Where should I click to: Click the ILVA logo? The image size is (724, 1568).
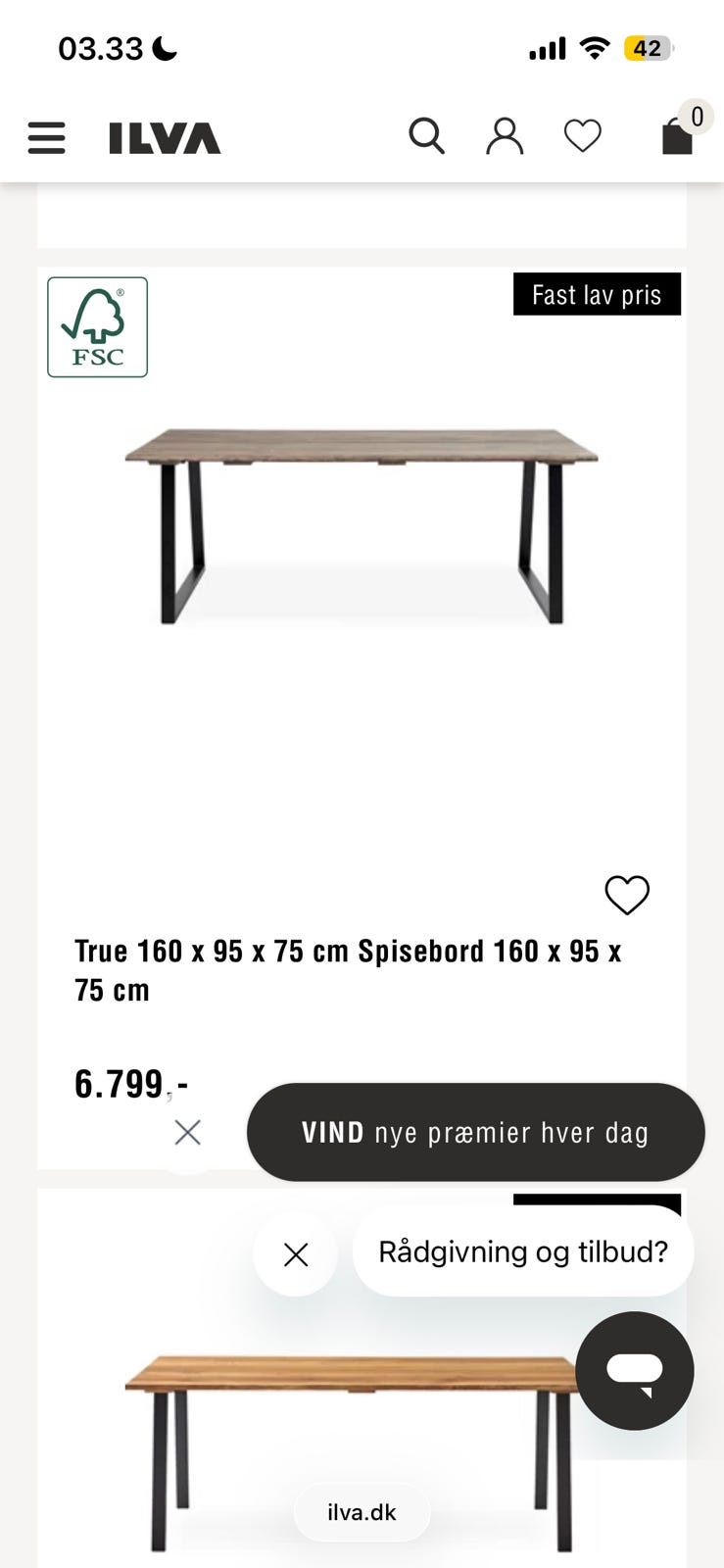tap(164, 137)
